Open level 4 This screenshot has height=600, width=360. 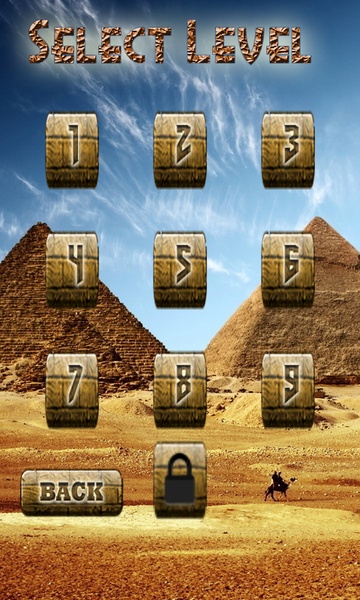coord(72,270)
